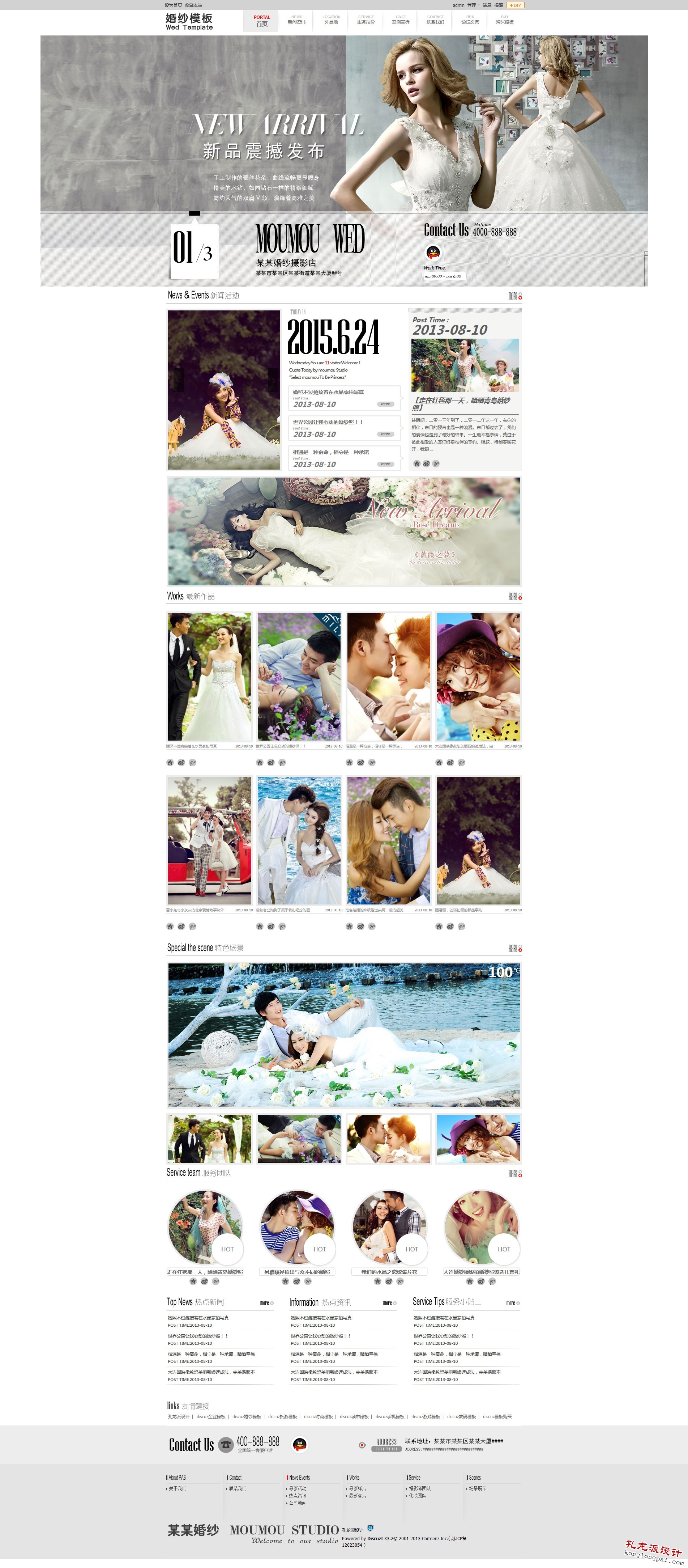Image resolution: width=688 pixels, height=1568 pixels.
Task: Open the discuz婚纱模板 friendly link
Action: point(246,1416)
